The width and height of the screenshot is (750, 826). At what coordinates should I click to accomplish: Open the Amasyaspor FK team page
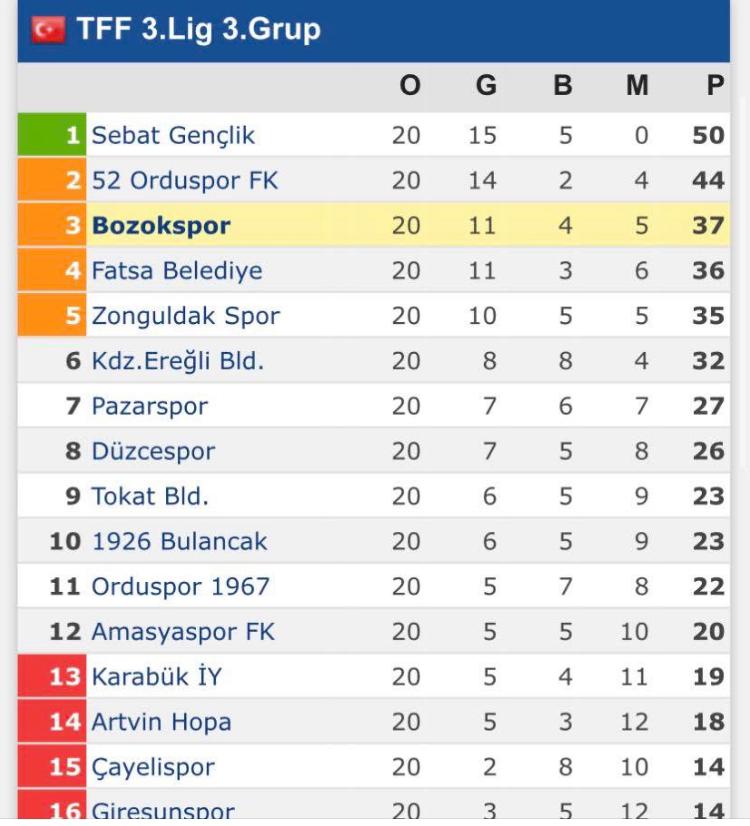click(183, 632)
